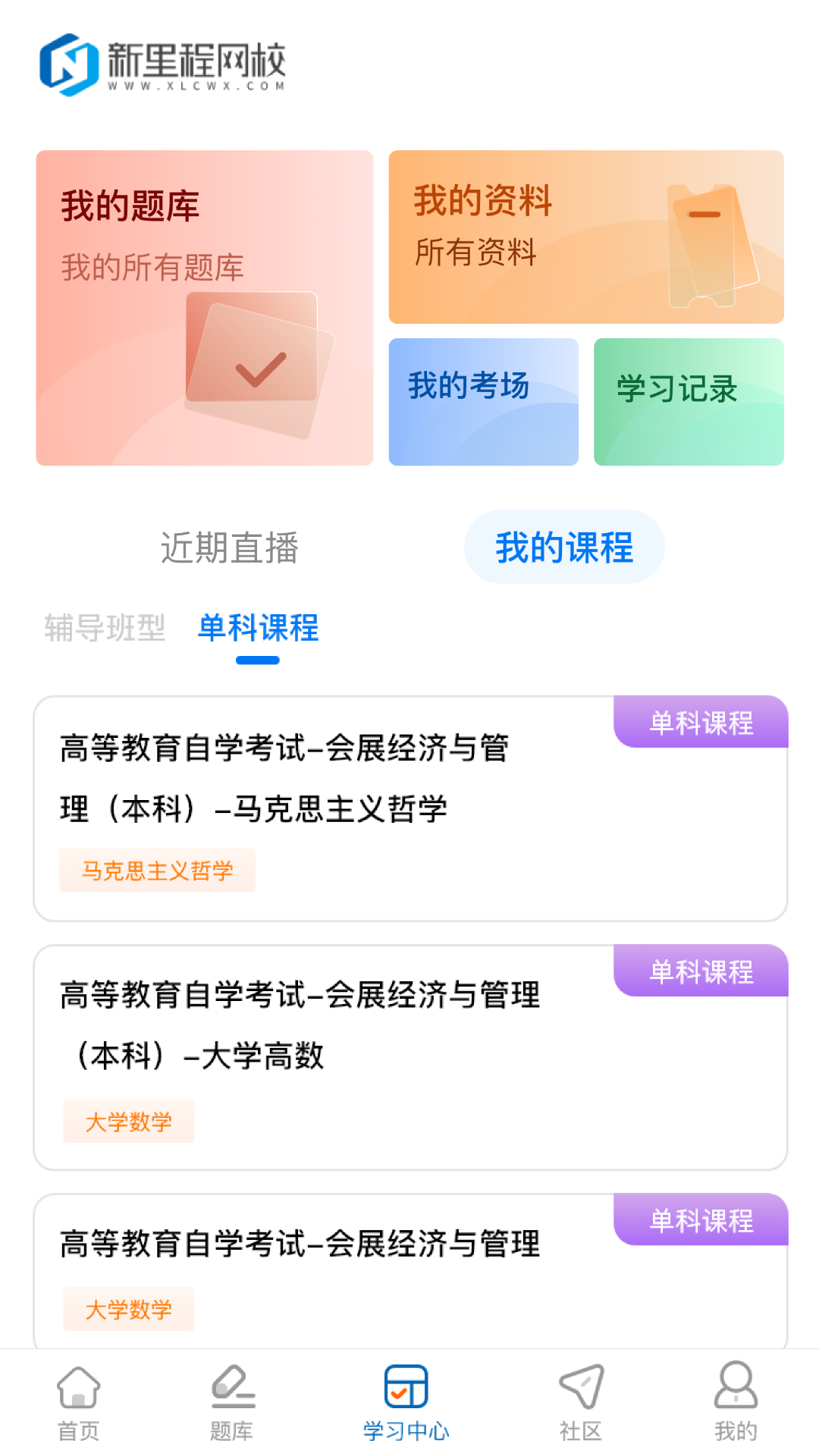Switch to the 辅导班型 sub-tab
The width and height of the screenshot is (819, 1456).
(x=105, y=628)
